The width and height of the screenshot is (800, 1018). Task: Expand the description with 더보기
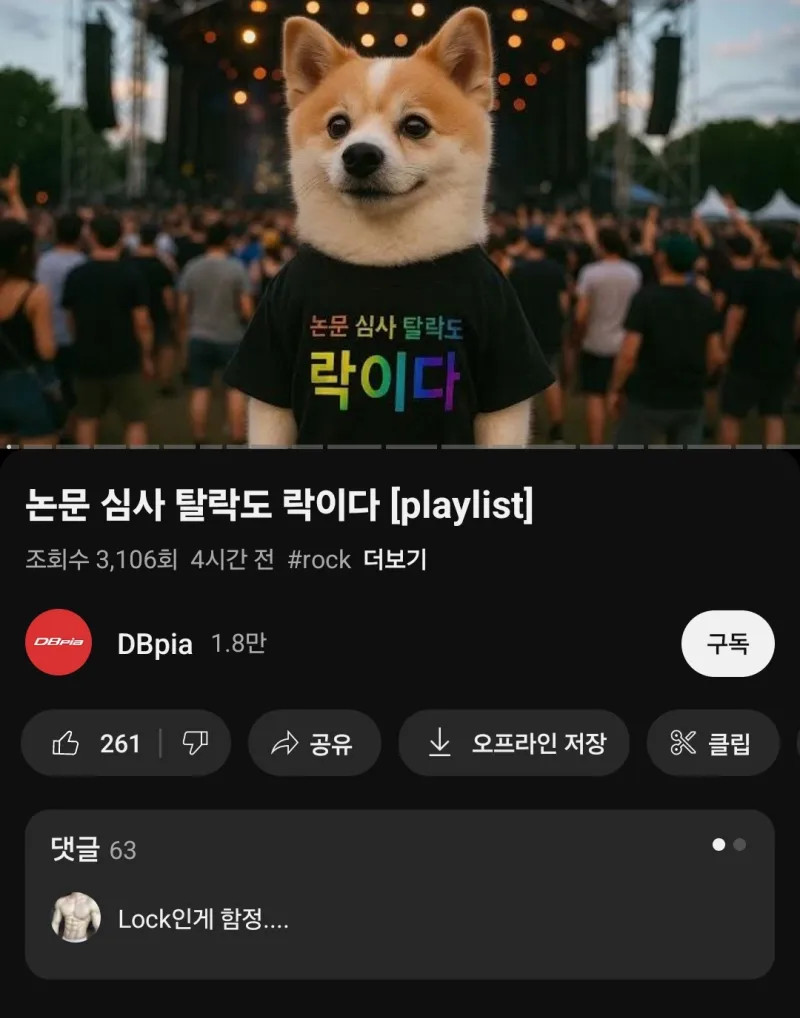tap(395, 560)
